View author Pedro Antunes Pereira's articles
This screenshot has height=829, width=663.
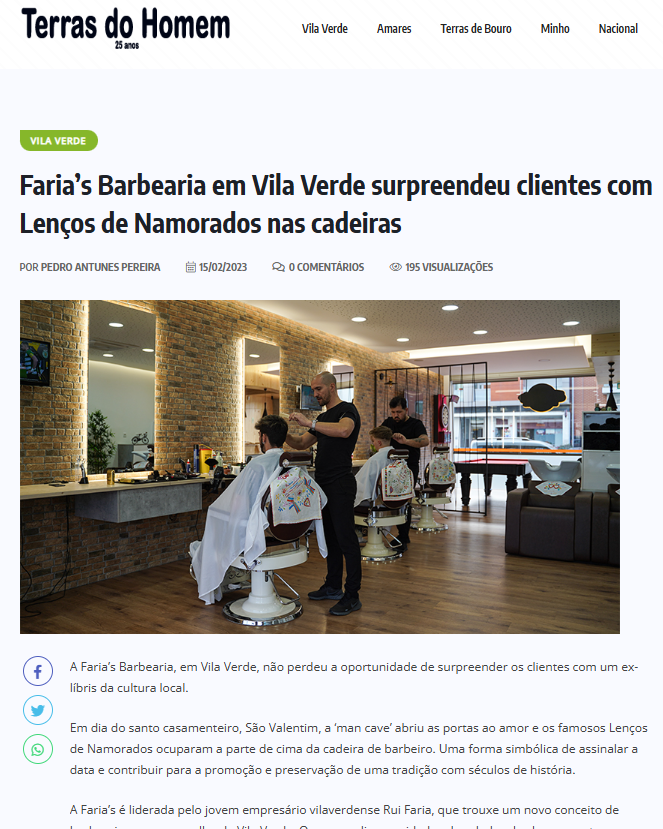pyautogui.click(x=100, y=267)
